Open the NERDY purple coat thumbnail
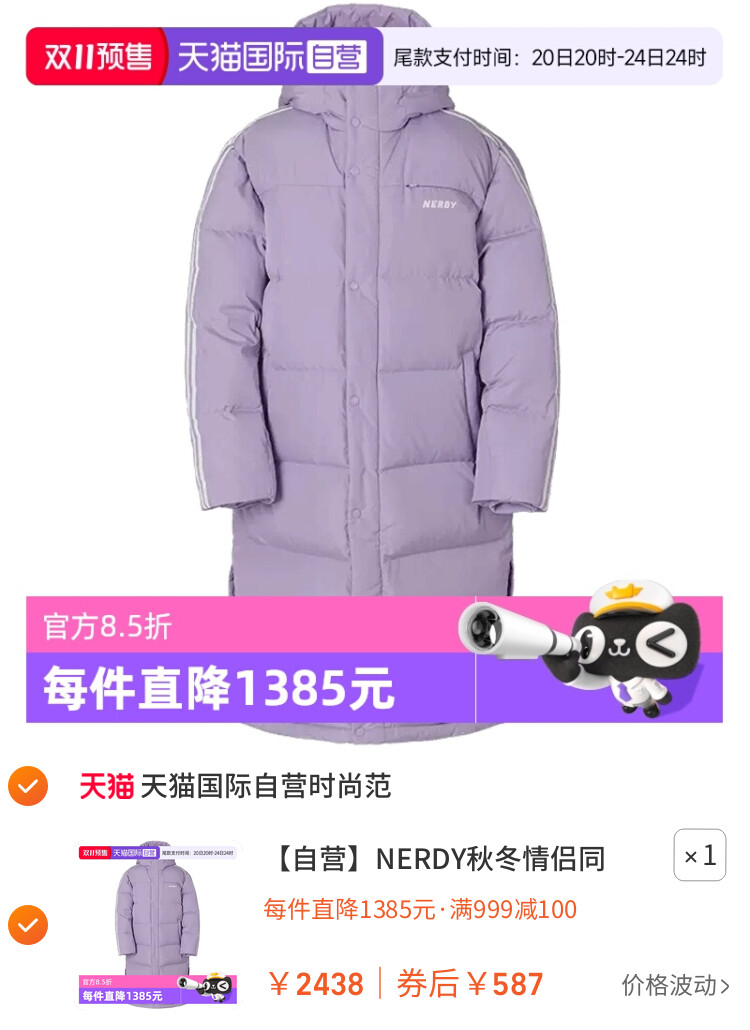This screenshot has width=750, height=1030. pyautogui.click(x=160, y=924)
